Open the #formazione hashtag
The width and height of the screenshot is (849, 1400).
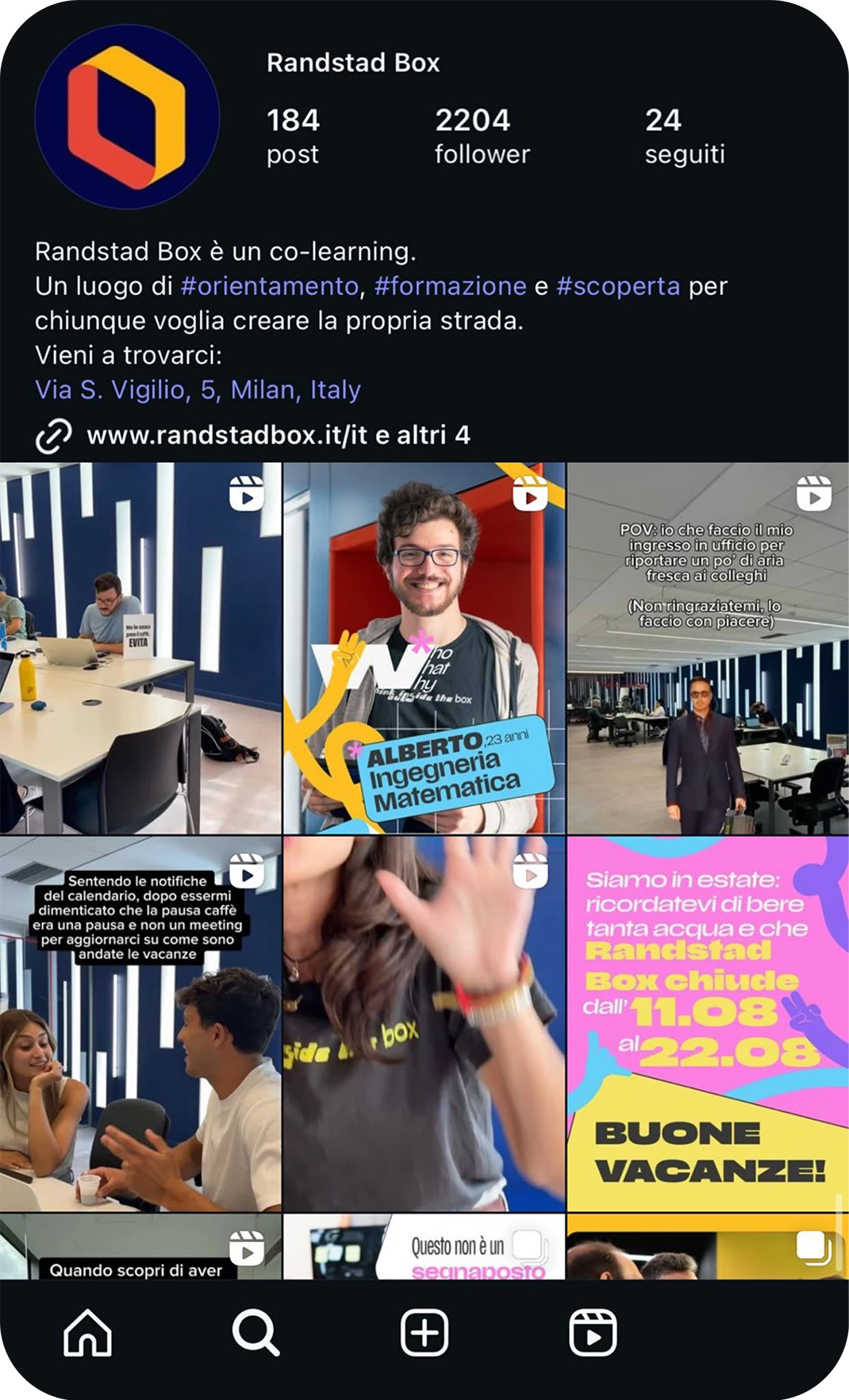(450, 286)
